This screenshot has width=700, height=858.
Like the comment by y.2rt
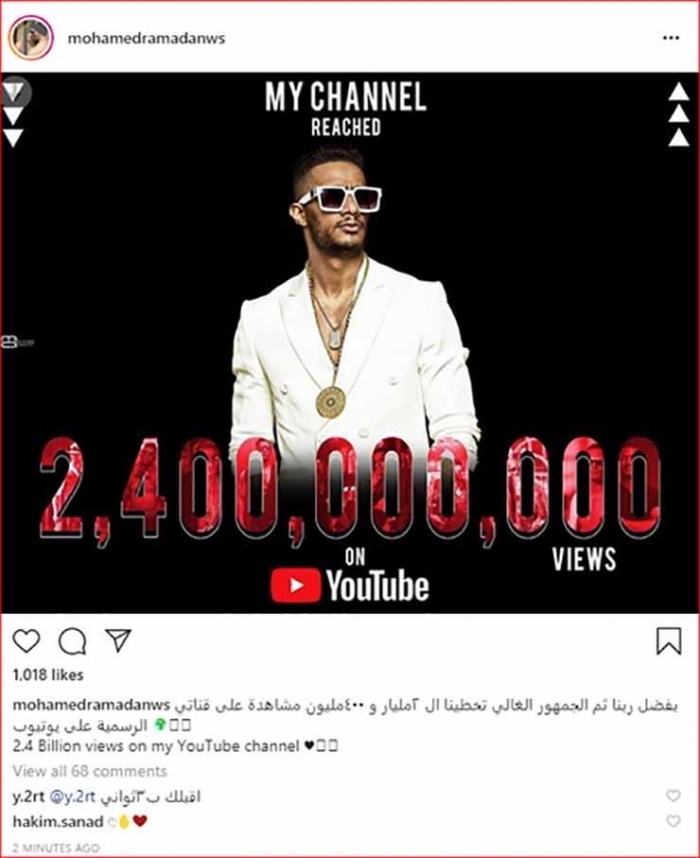(673, 796)
